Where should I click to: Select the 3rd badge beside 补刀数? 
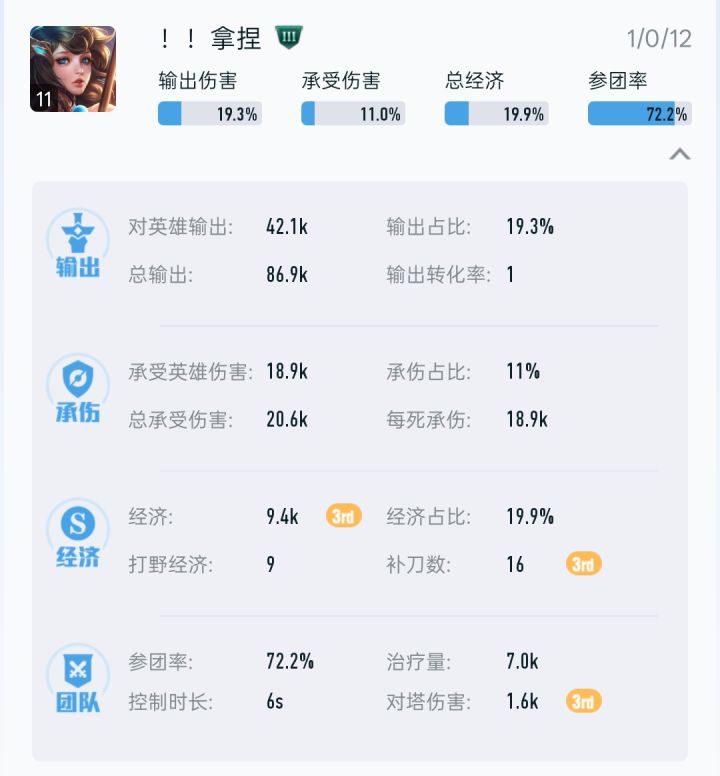click(x=583, y=565)
